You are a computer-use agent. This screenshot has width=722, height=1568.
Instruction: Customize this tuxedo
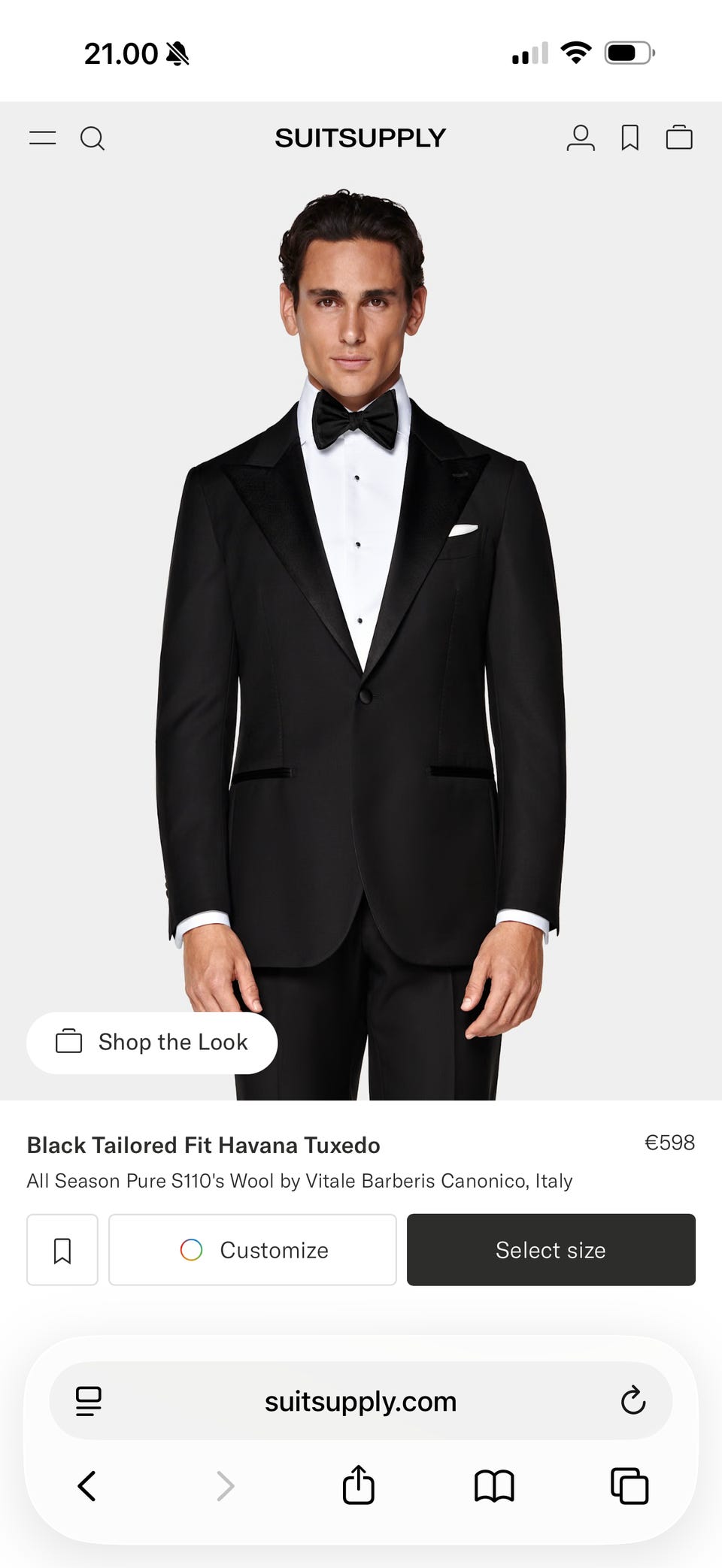coord(253,1250)
